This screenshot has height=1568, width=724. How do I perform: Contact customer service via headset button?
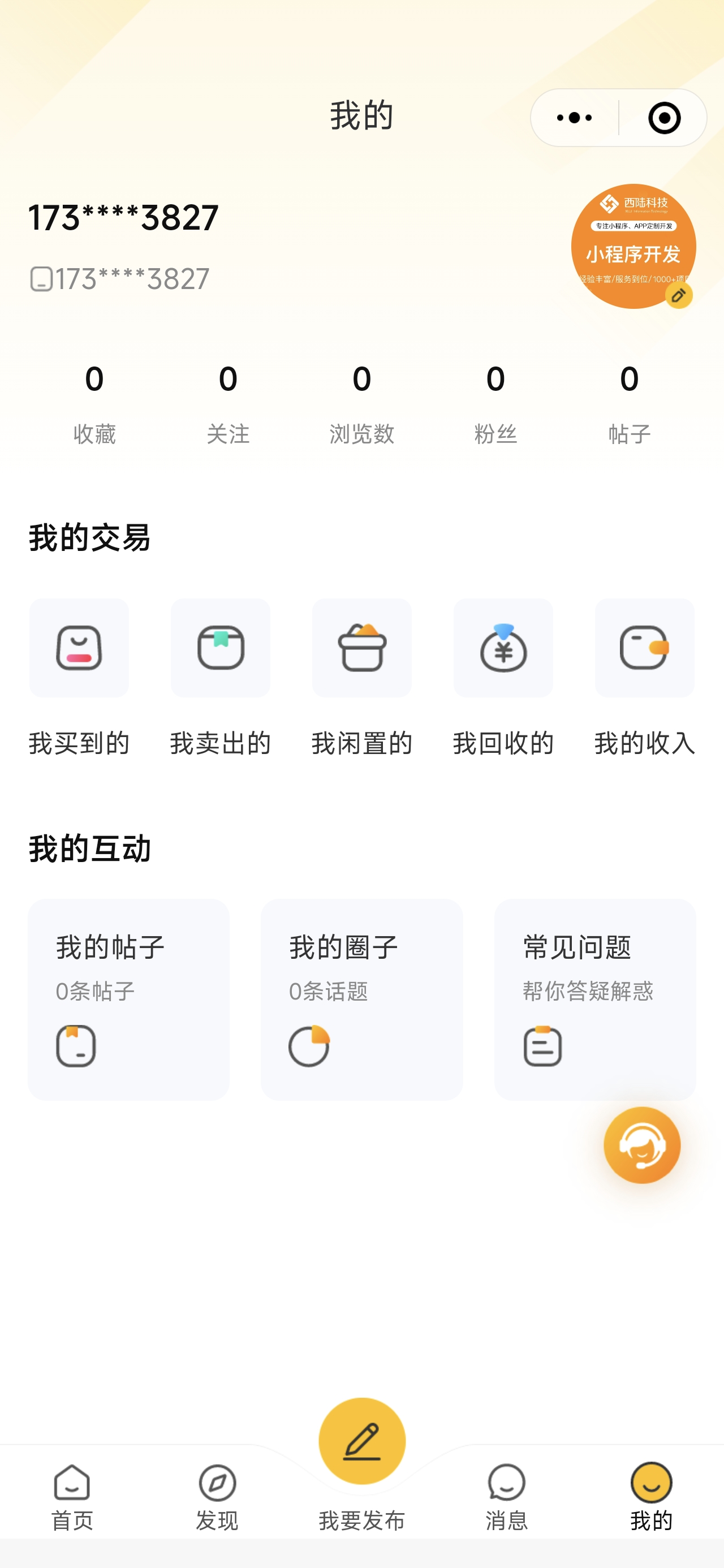[x=642, y=1145]
